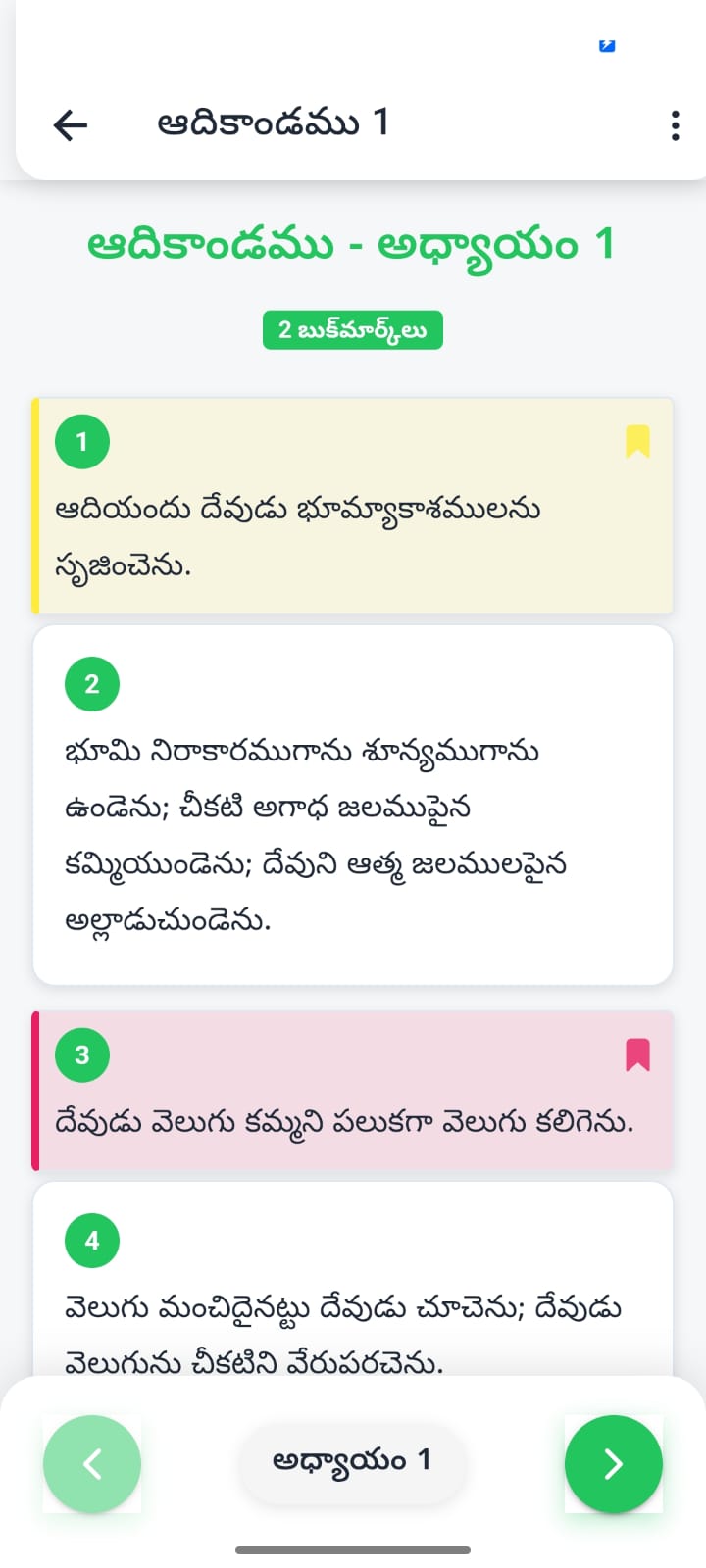Tap the ఆదికాండము - అధ్యాయం 1 heading

pos(352,244)
